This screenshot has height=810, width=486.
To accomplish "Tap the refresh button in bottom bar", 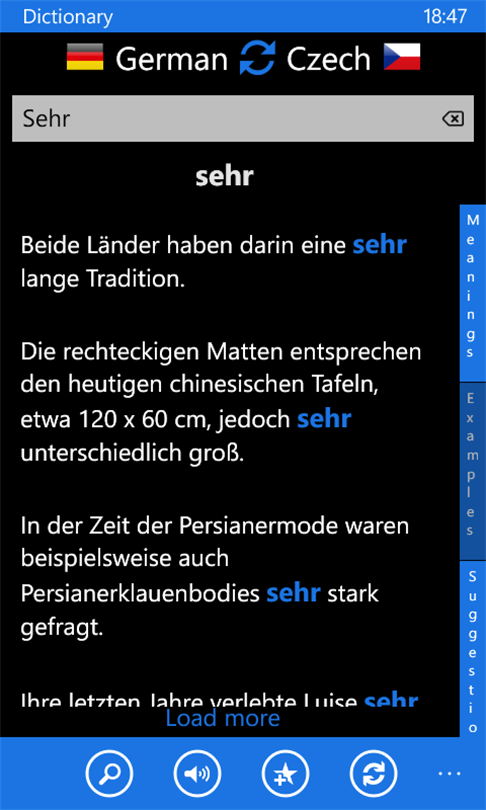I will pyautogui.click(x=374, y=774).
